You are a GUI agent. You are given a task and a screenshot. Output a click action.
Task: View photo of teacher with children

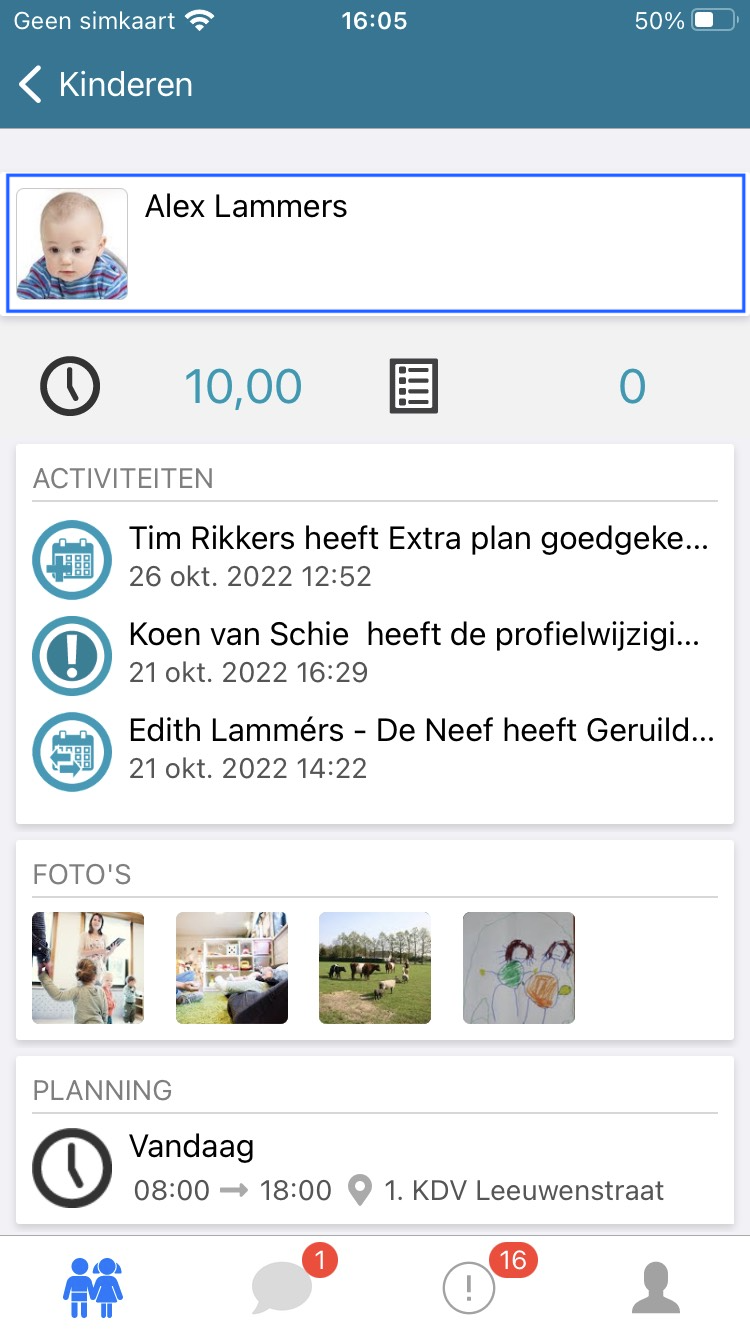[88, 968]
